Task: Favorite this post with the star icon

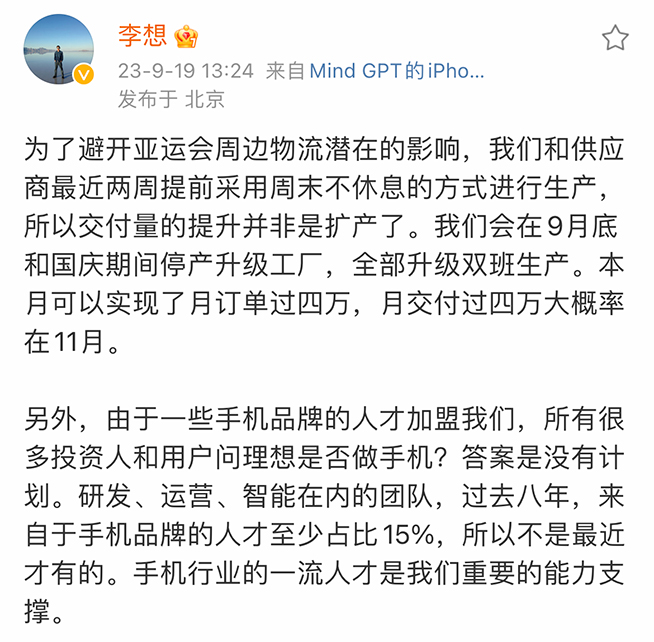Action: click(x=615, y=40)
